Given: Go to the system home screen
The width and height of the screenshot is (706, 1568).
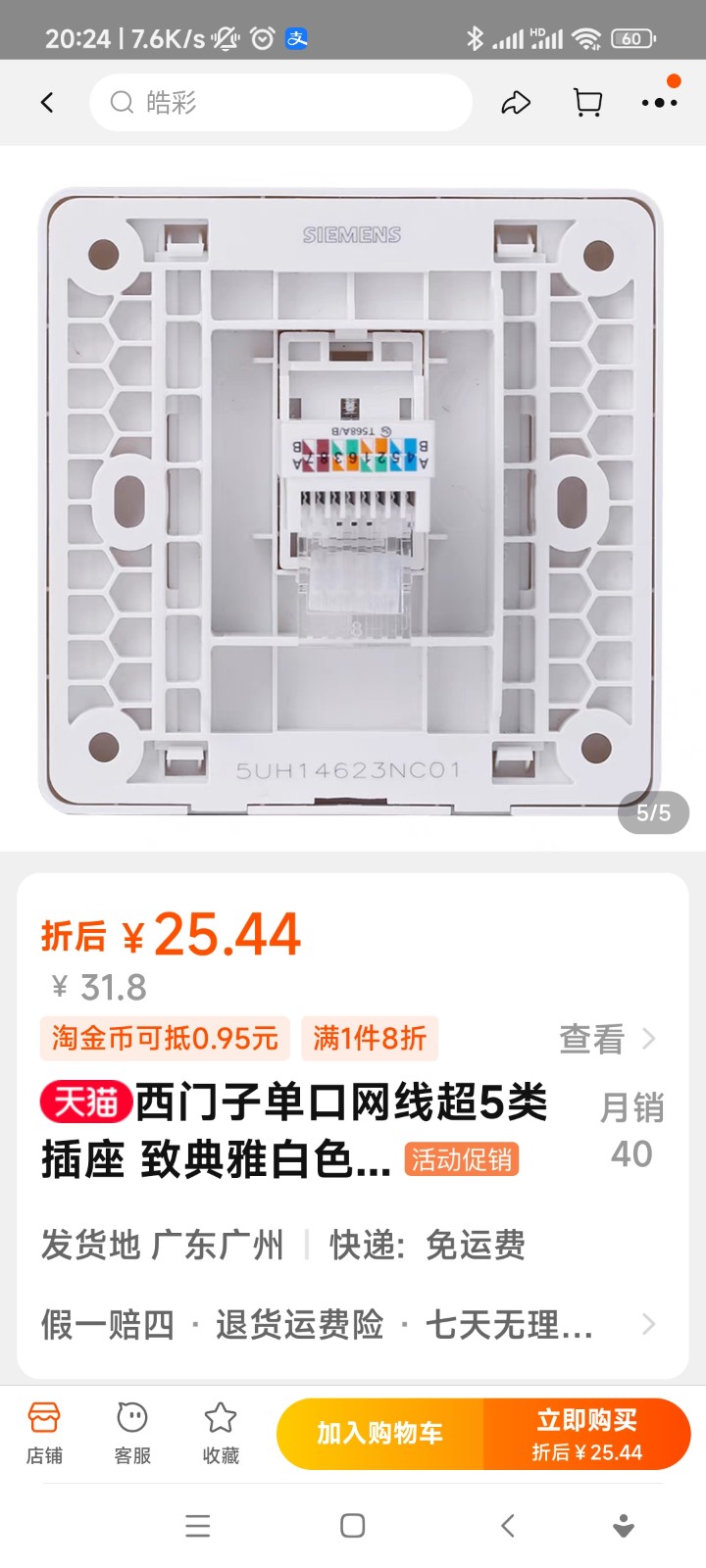Looking at the screenshot, I should [353, 1526].
